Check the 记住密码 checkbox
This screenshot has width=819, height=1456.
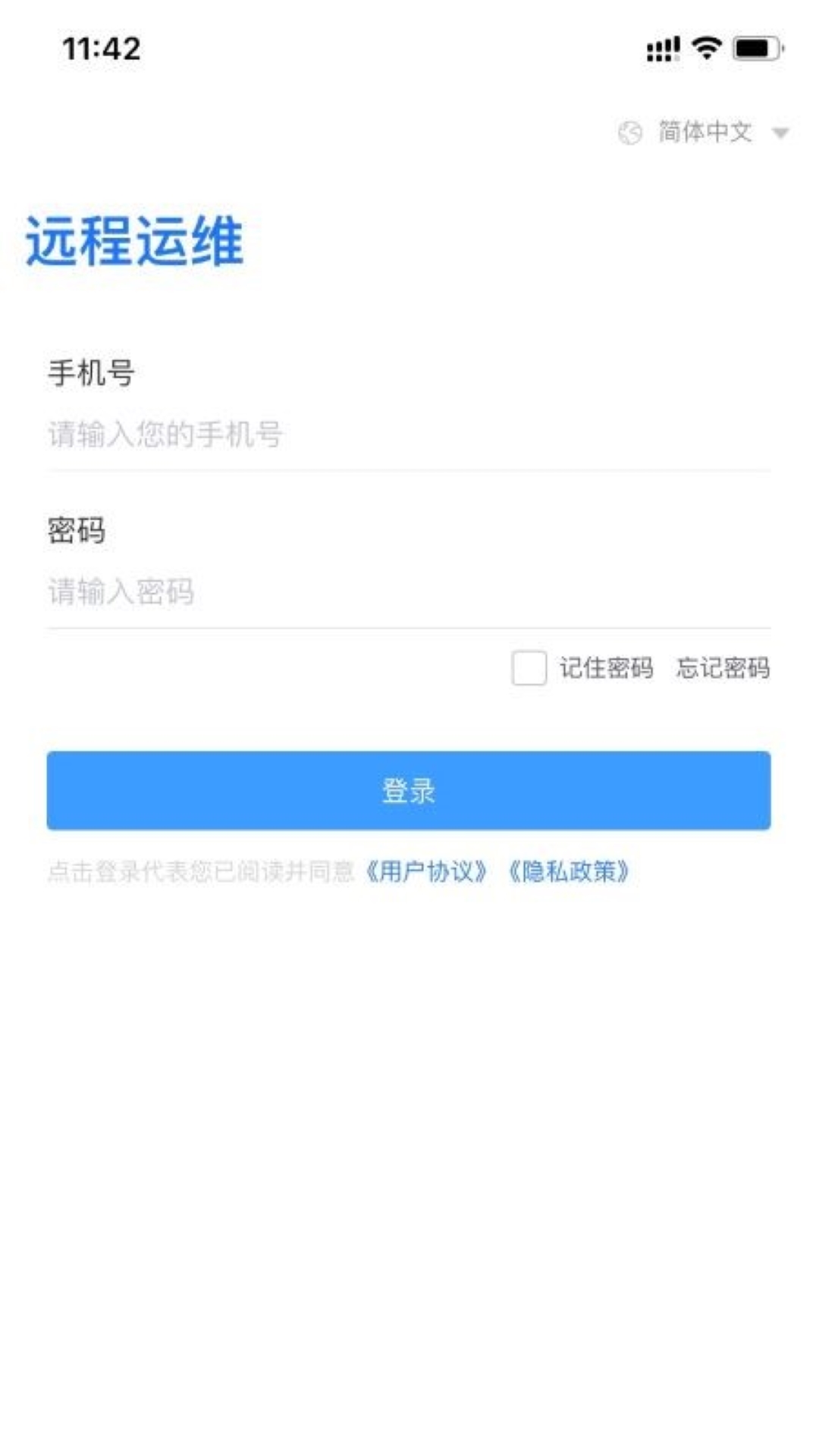(529, 668)
